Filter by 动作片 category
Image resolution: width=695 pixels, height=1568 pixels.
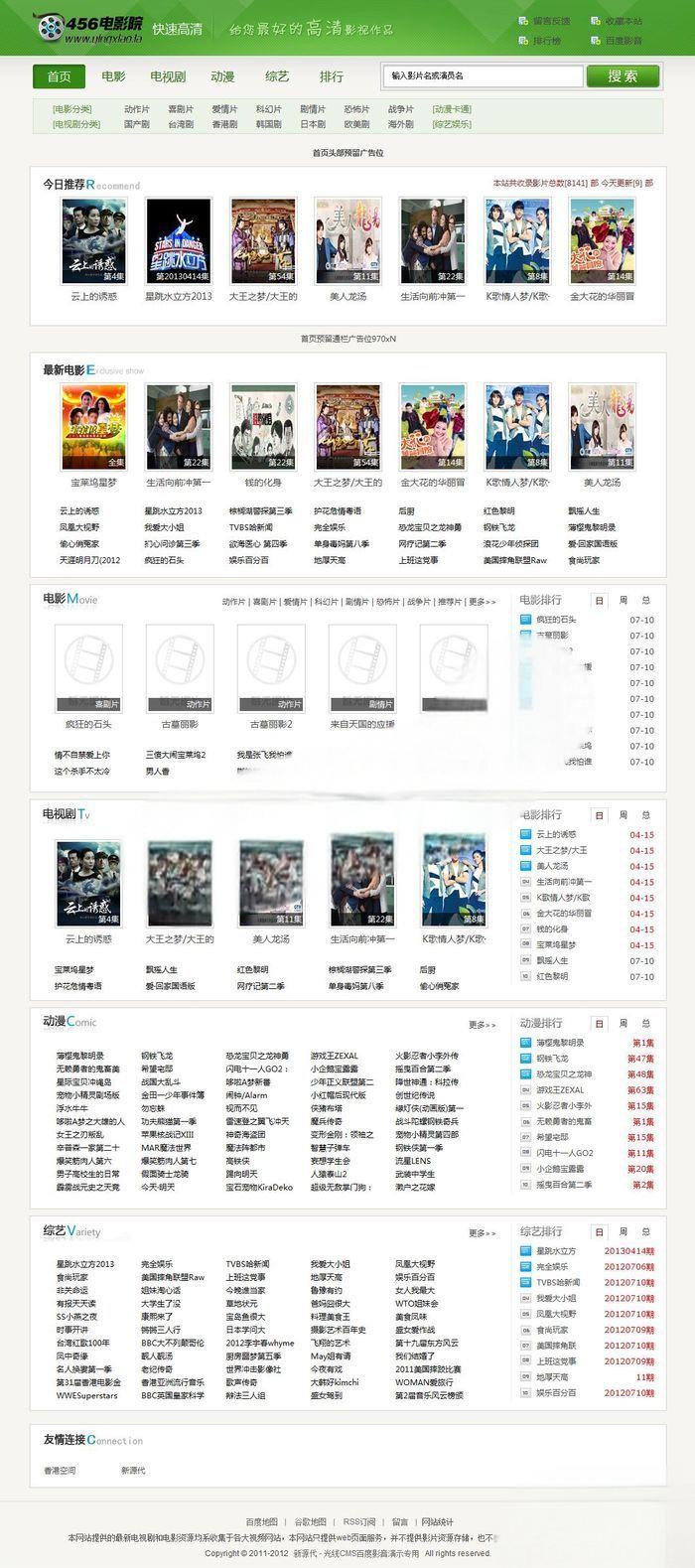pos(137,109)
